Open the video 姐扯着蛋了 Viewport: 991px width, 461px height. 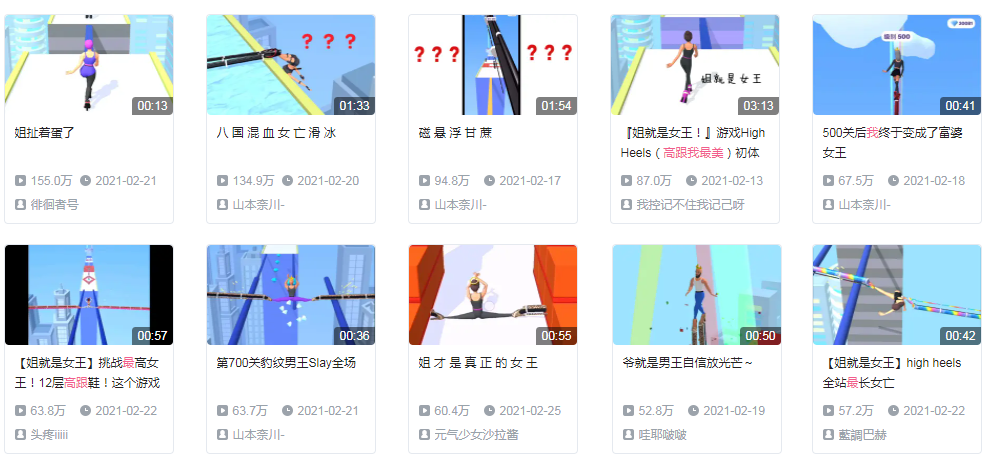coord(89,66)
